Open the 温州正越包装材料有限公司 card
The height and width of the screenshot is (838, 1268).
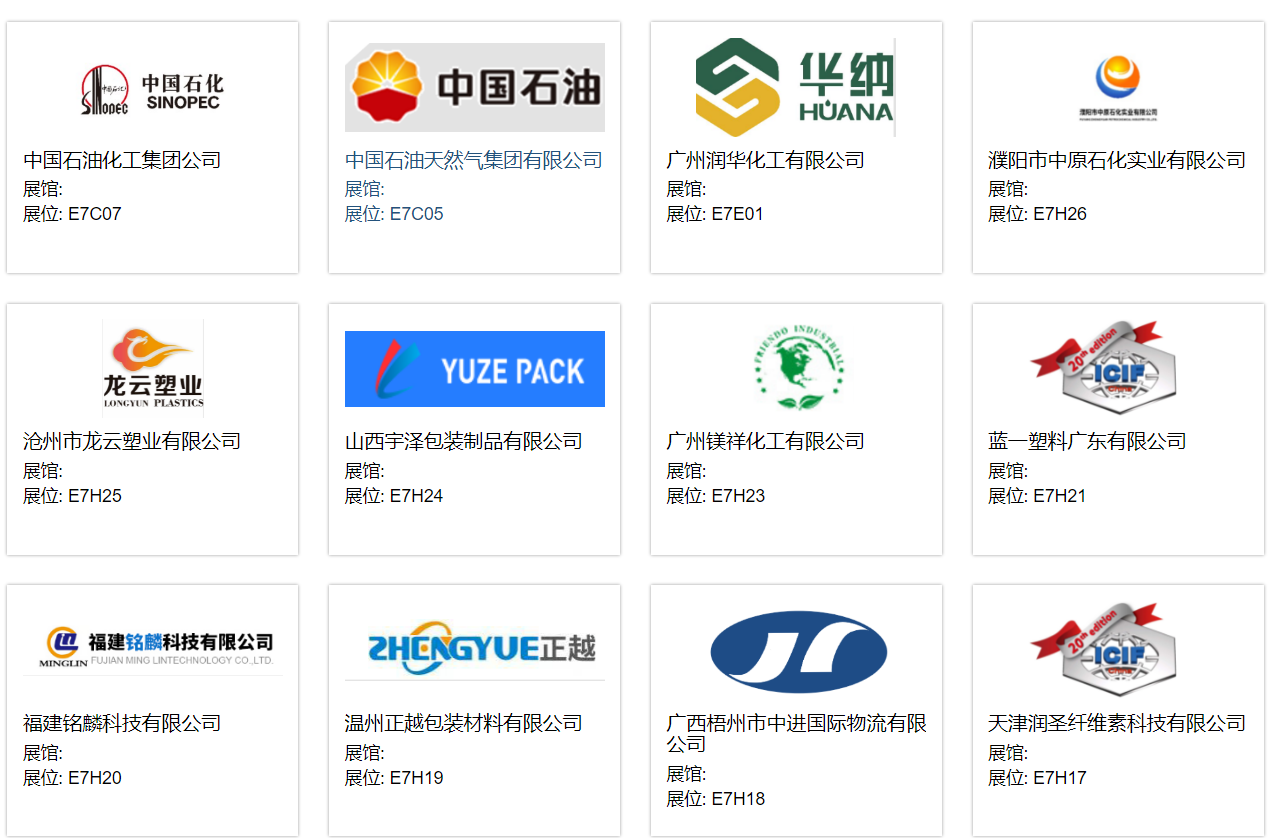[x=463, y=723]
